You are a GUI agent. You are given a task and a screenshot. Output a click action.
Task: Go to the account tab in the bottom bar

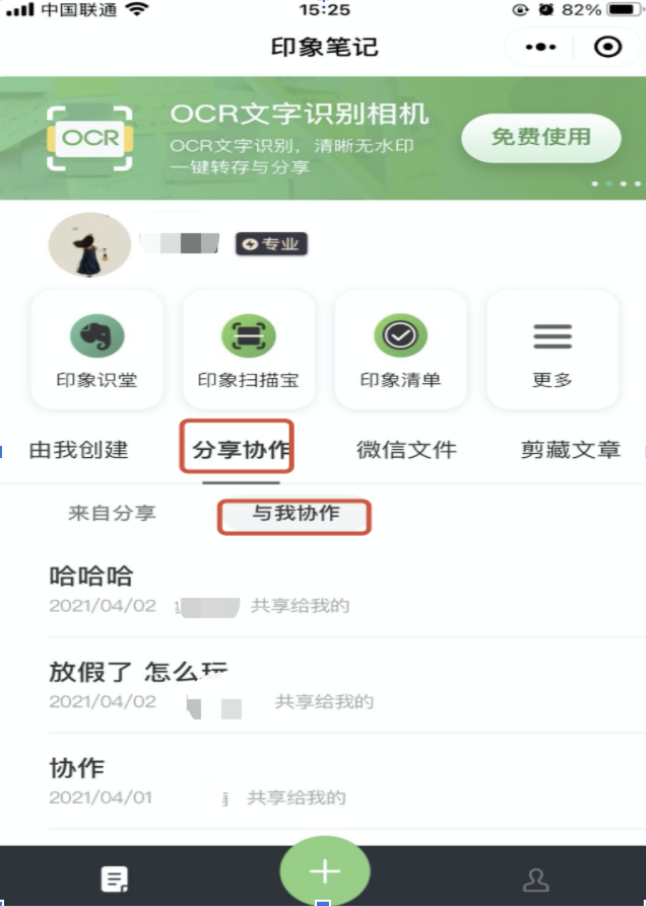coord(537,879)
